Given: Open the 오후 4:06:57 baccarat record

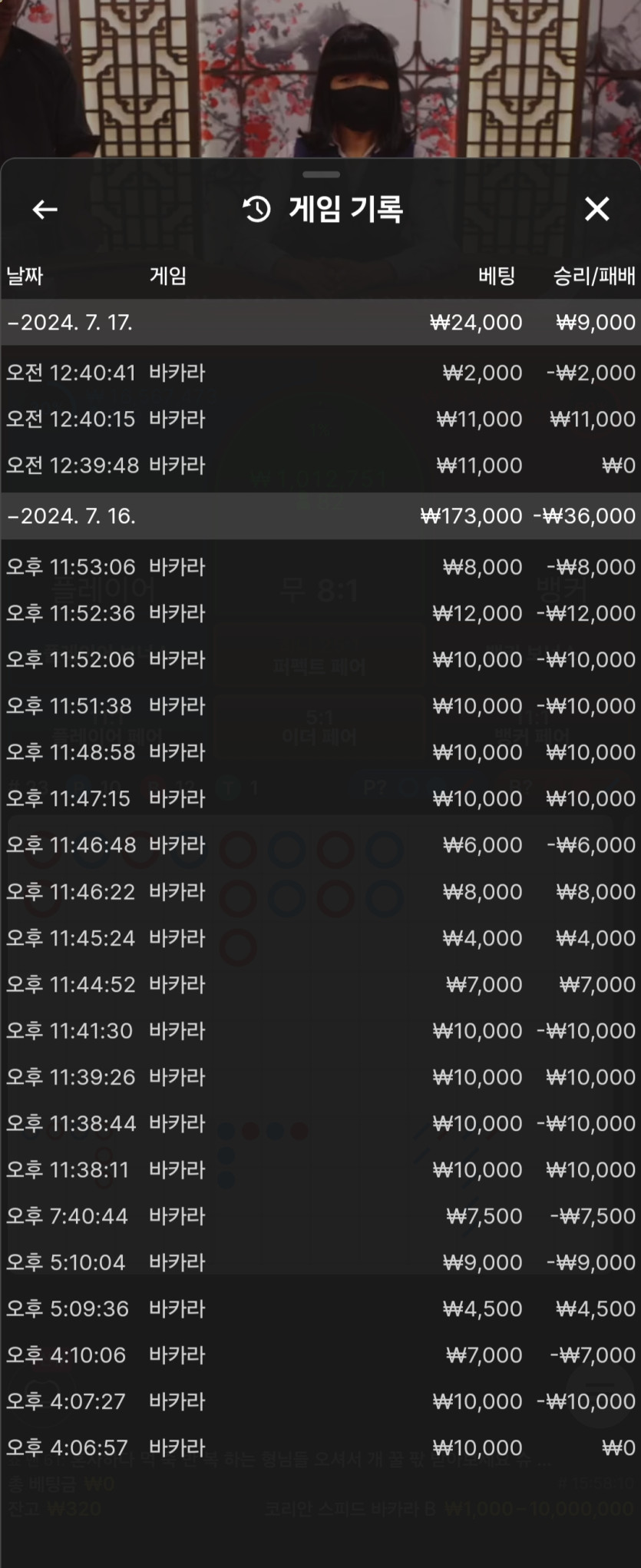Looking at the screenshot, I should click(320, 1447).
